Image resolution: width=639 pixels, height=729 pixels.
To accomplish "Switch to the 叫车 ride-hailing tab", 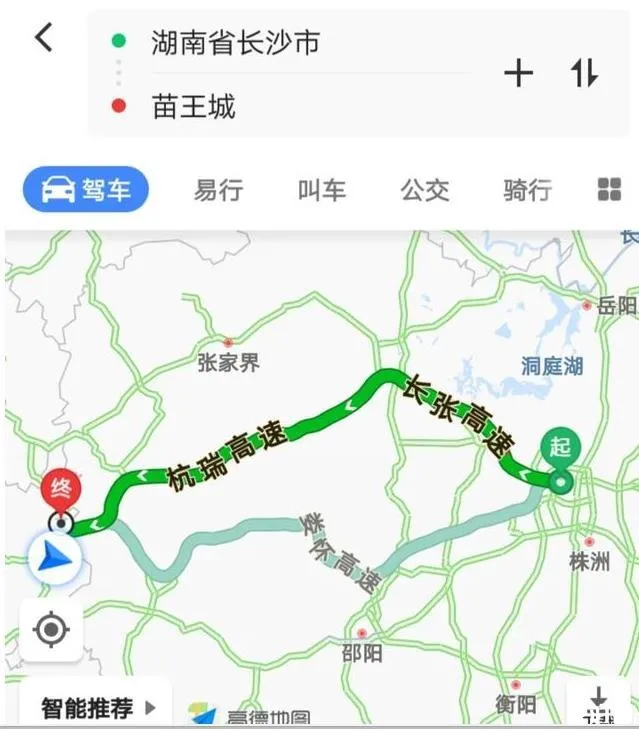I will pos(321,190).
